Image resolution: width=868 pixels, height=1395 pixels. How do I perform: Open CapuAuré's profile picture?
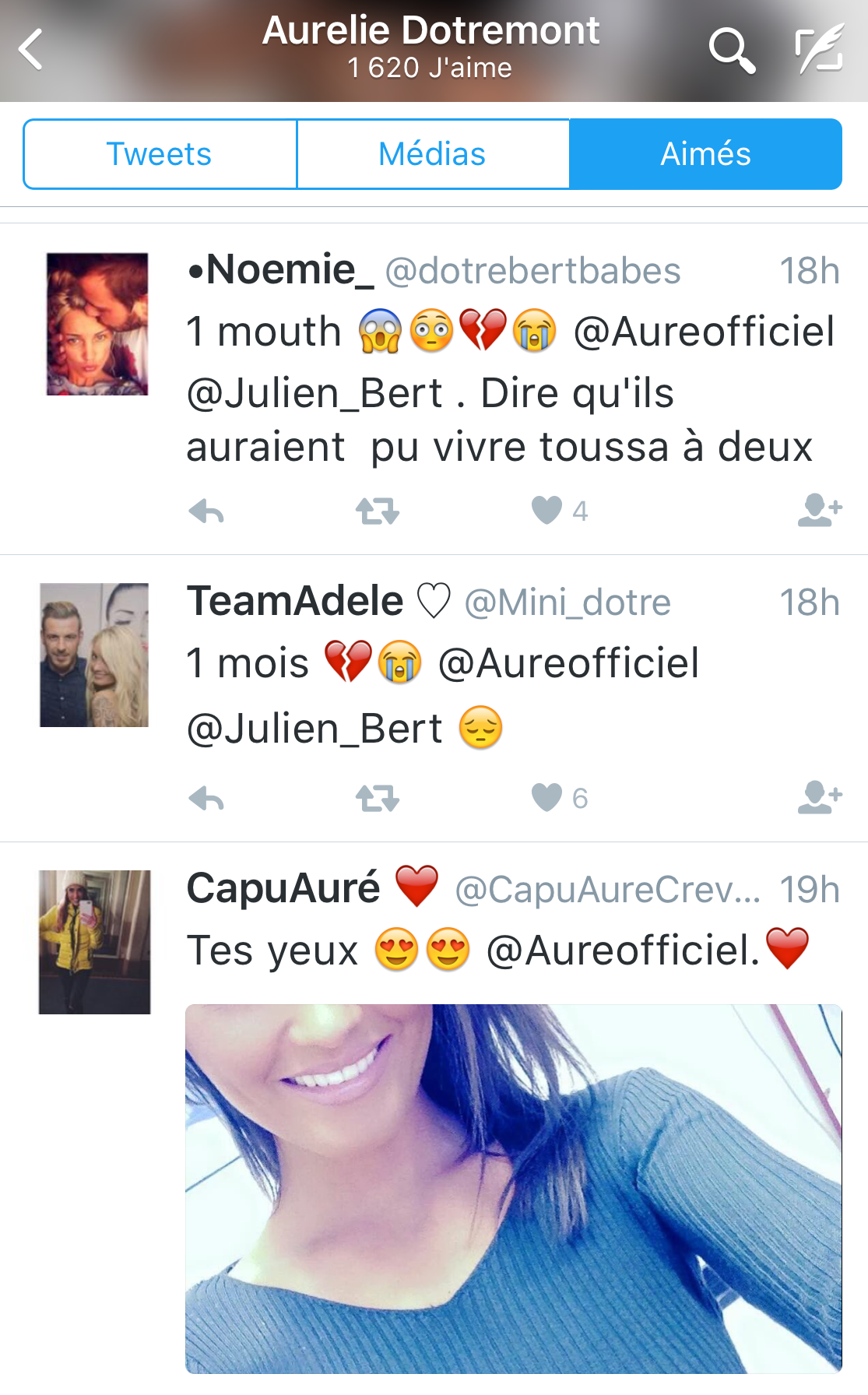pyautogui.click(x=94, y=942)
